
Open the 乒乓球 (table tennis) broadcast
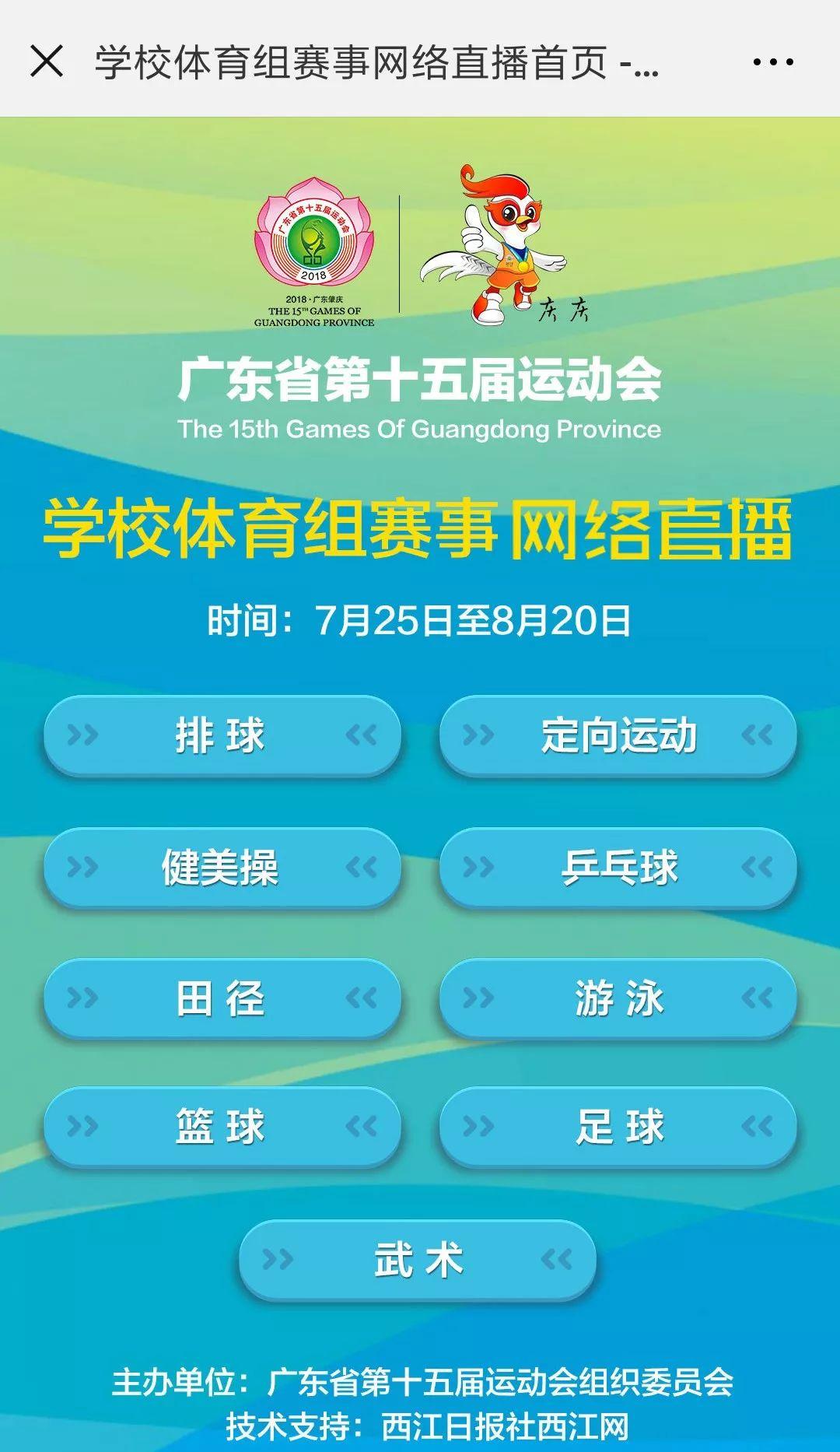618,866
